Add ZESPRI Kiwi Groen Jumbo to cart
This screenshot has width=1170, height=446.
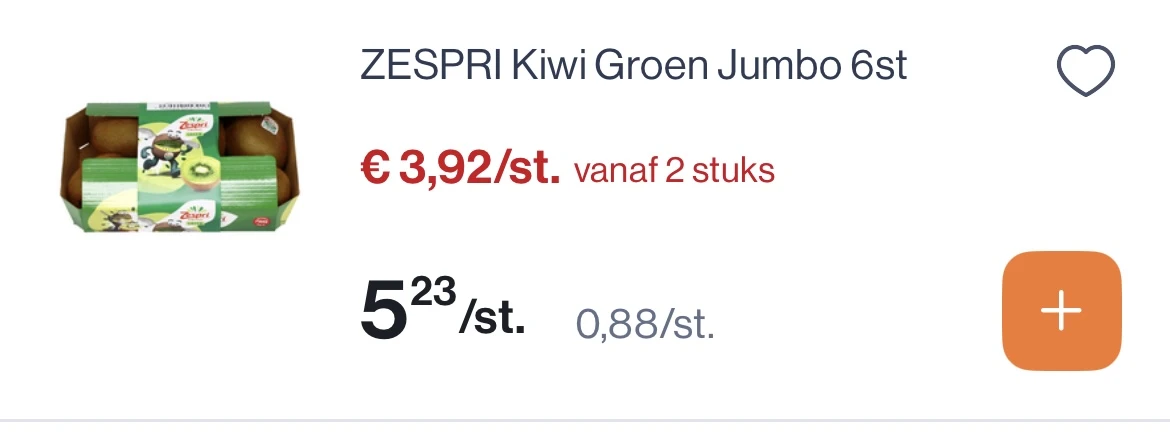[x=1061, y=312]
